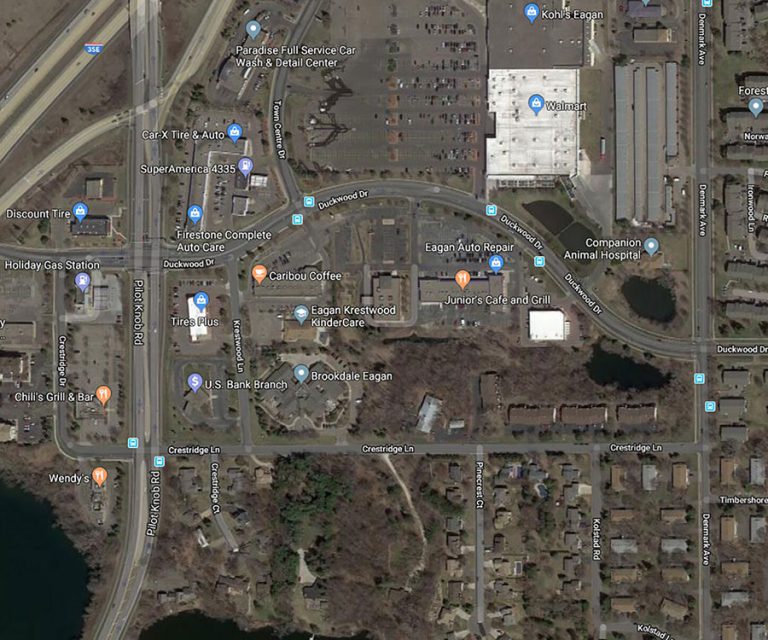This screenshot has height=640, width=768.
Task: Select the Eagan Auto Repair pin
Action: click(495, 263)
